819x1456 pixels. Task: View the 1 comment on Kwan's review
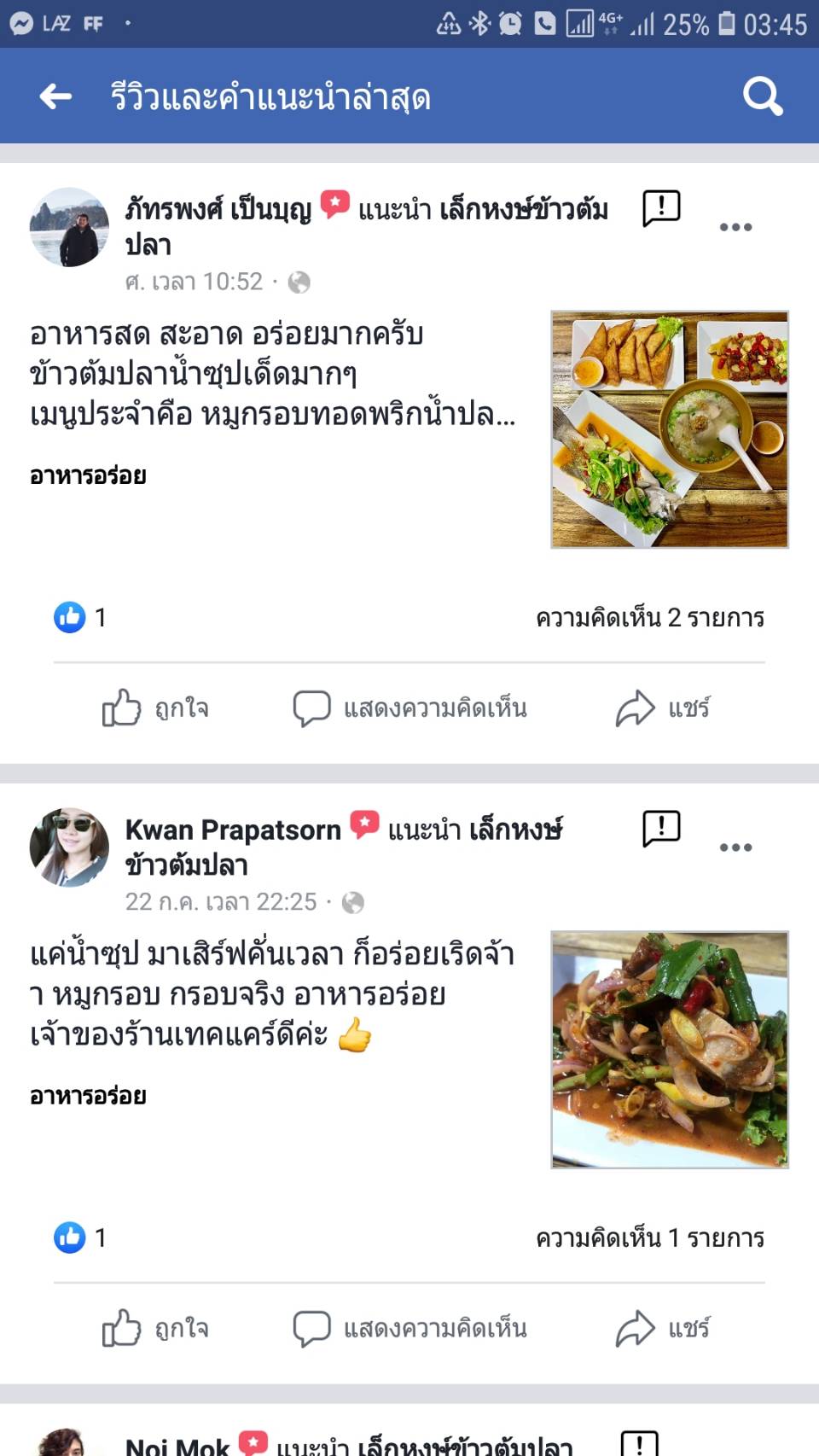pos(649,1238)
